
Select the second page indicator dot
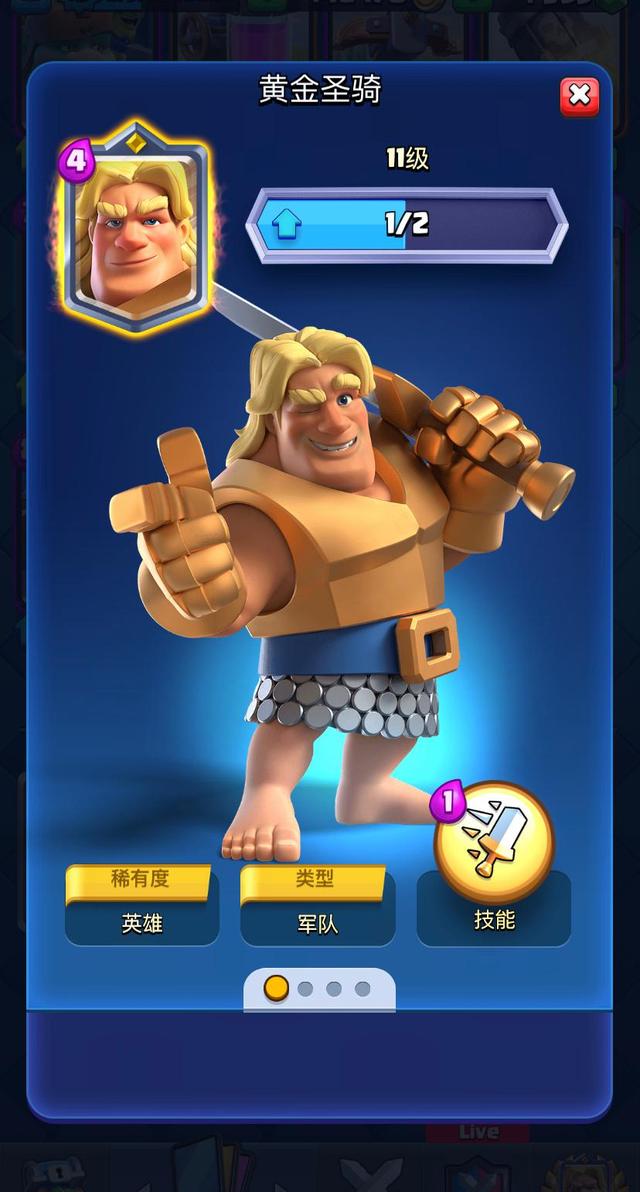click(x=305, y=989)
